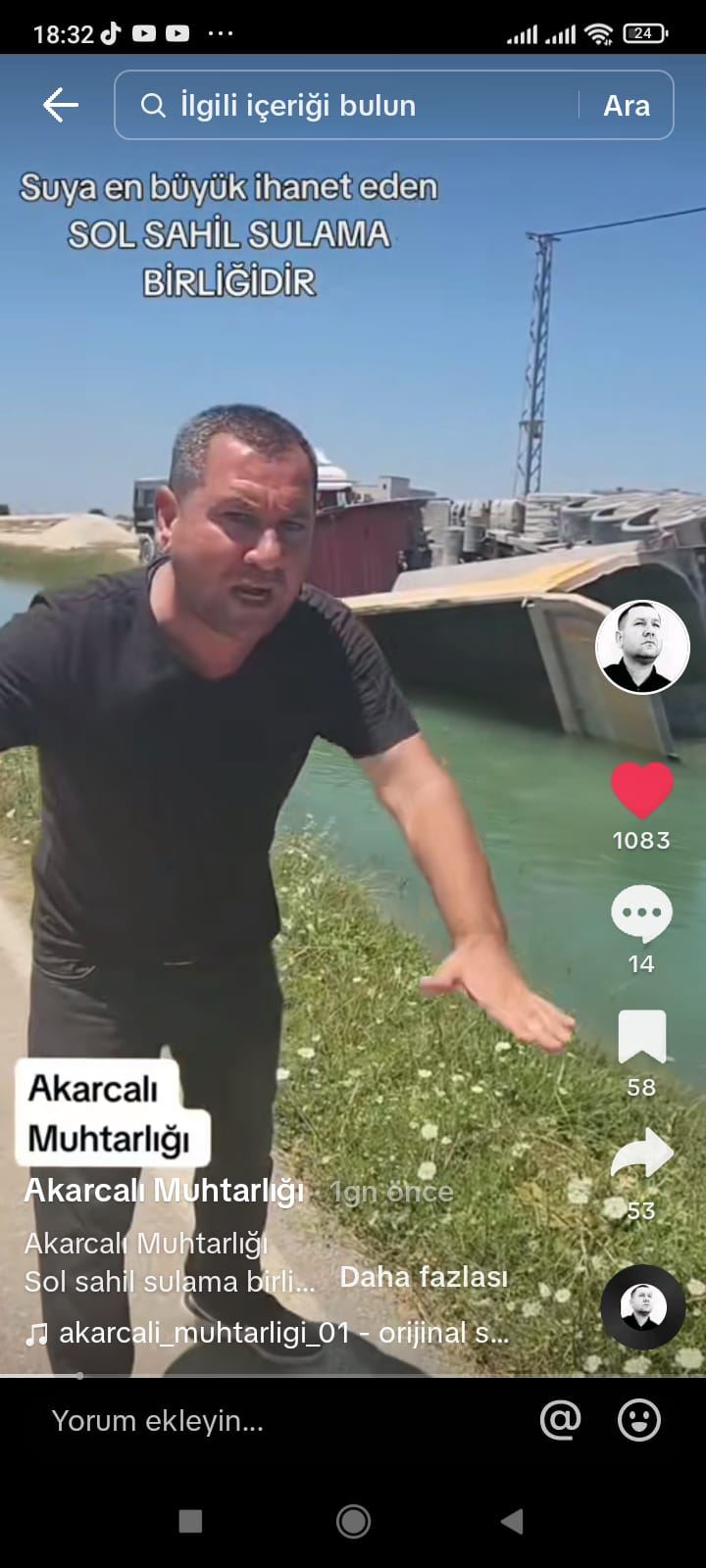
Task: Go to the system home screen
Action: coord(353,1521)
